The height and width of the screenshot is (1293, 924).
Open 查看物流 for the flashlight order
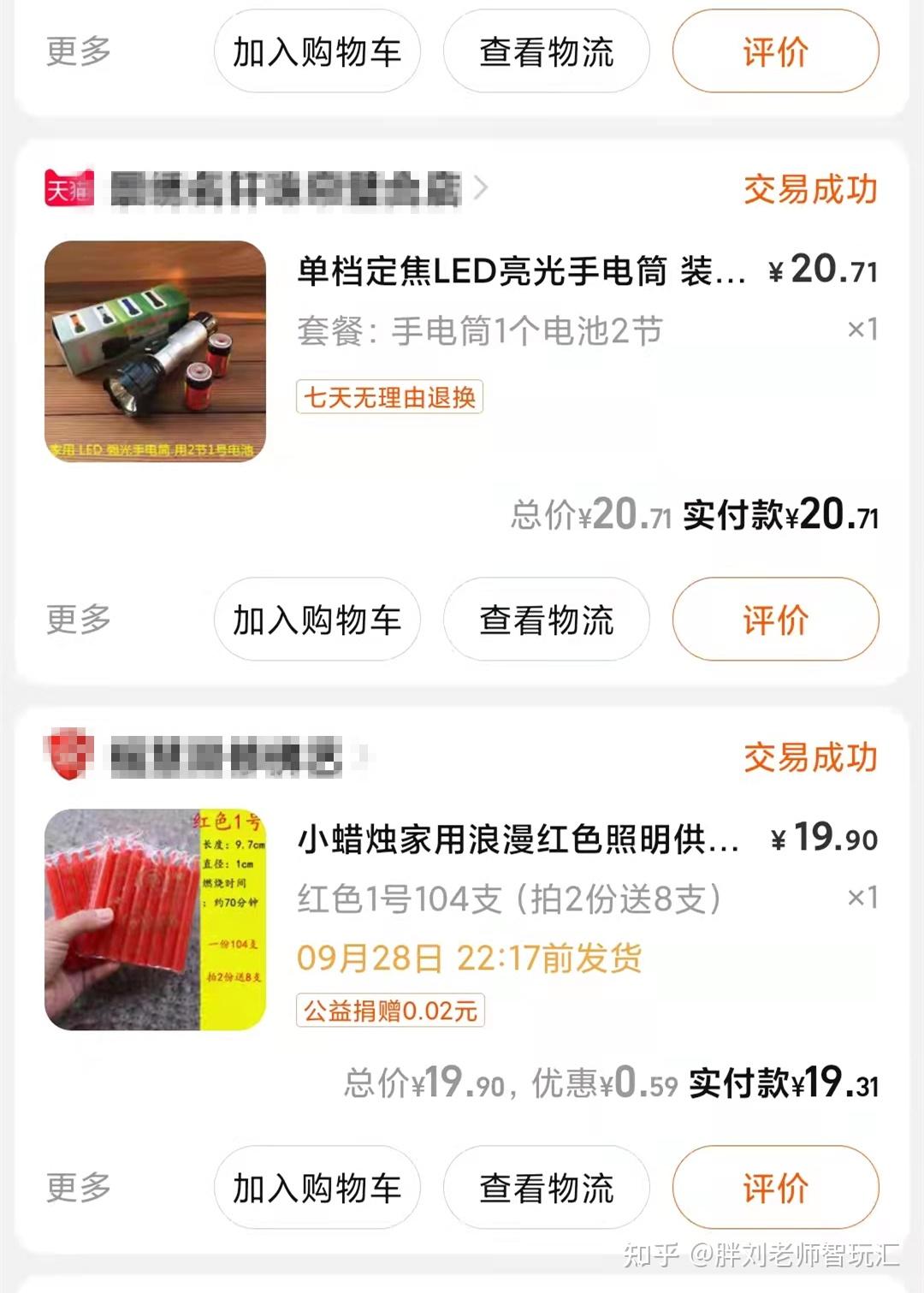544,620
